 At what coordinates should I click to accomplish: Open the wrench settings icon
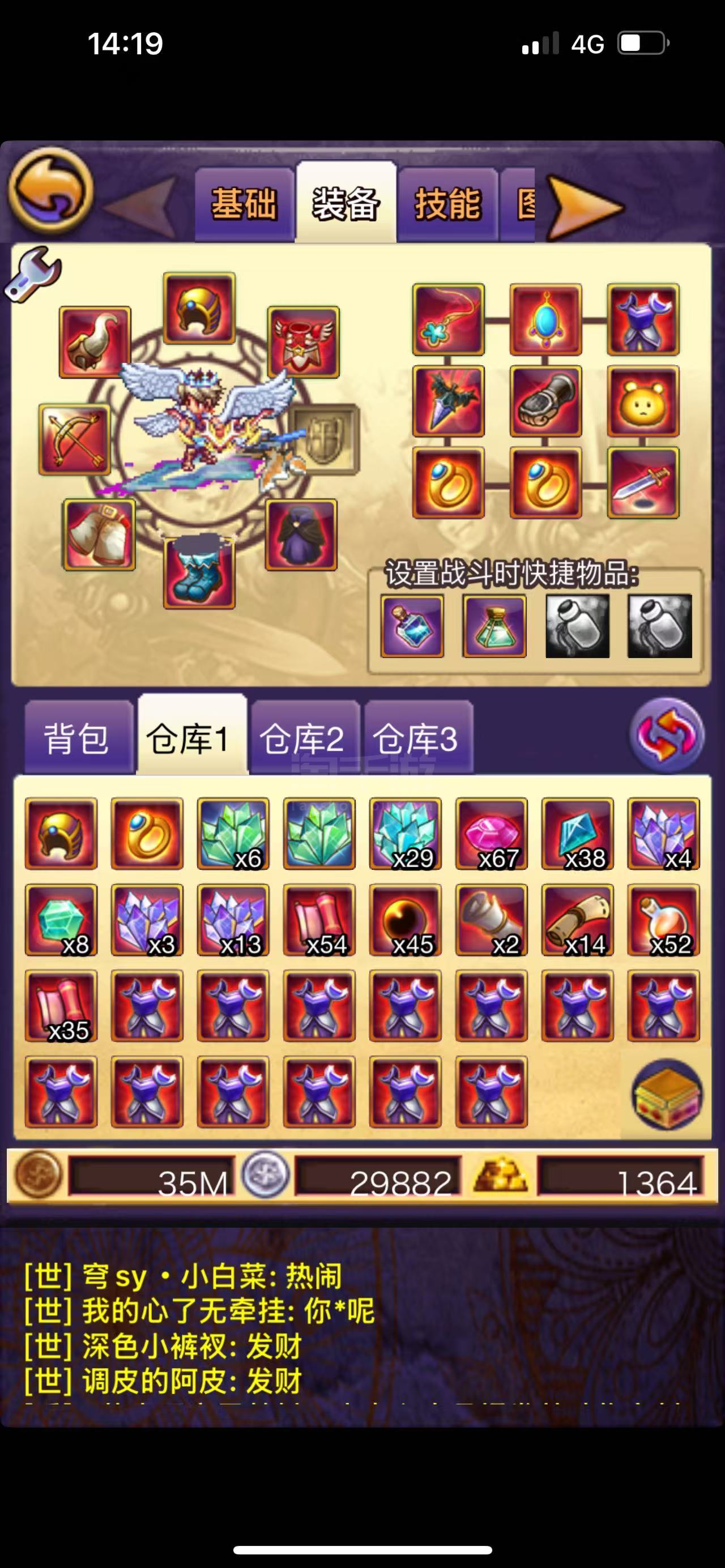[x=33, y=275]
